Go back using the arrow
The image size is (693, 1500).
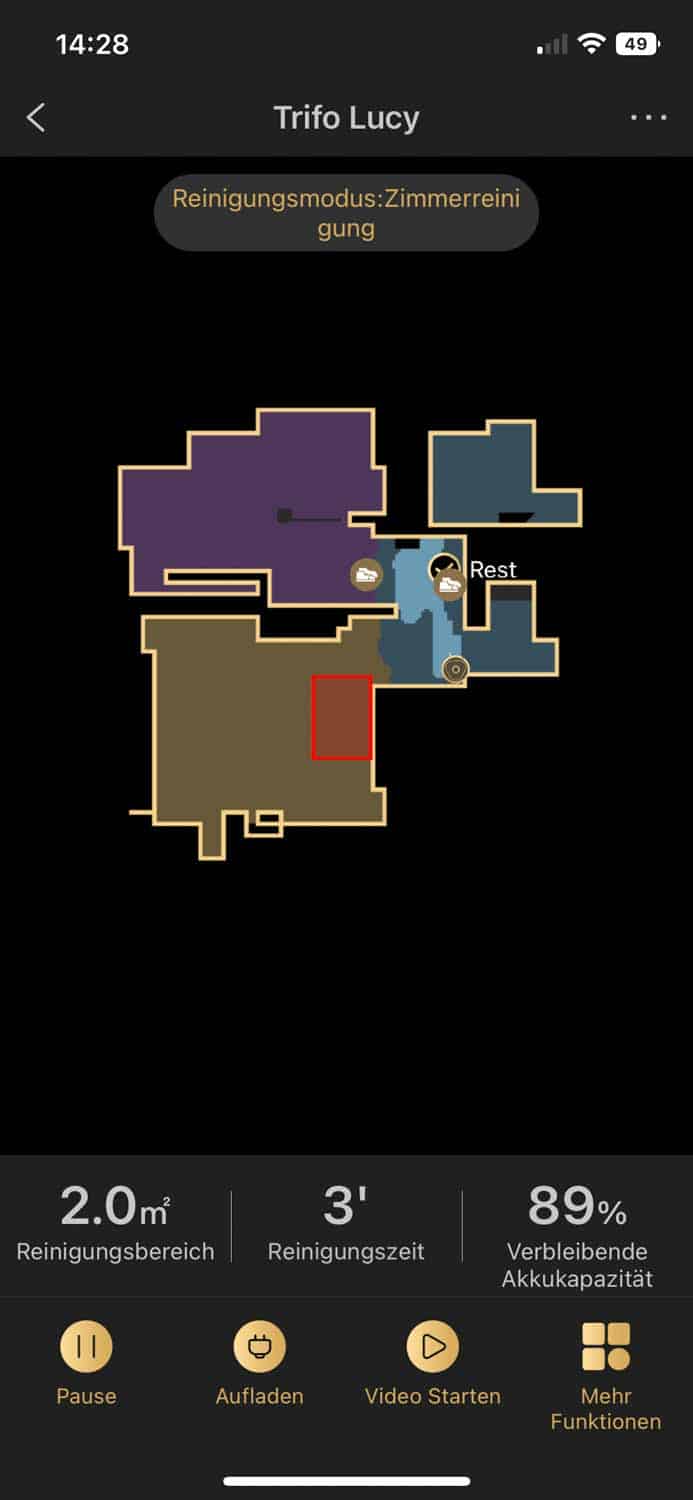click(36, 118)
